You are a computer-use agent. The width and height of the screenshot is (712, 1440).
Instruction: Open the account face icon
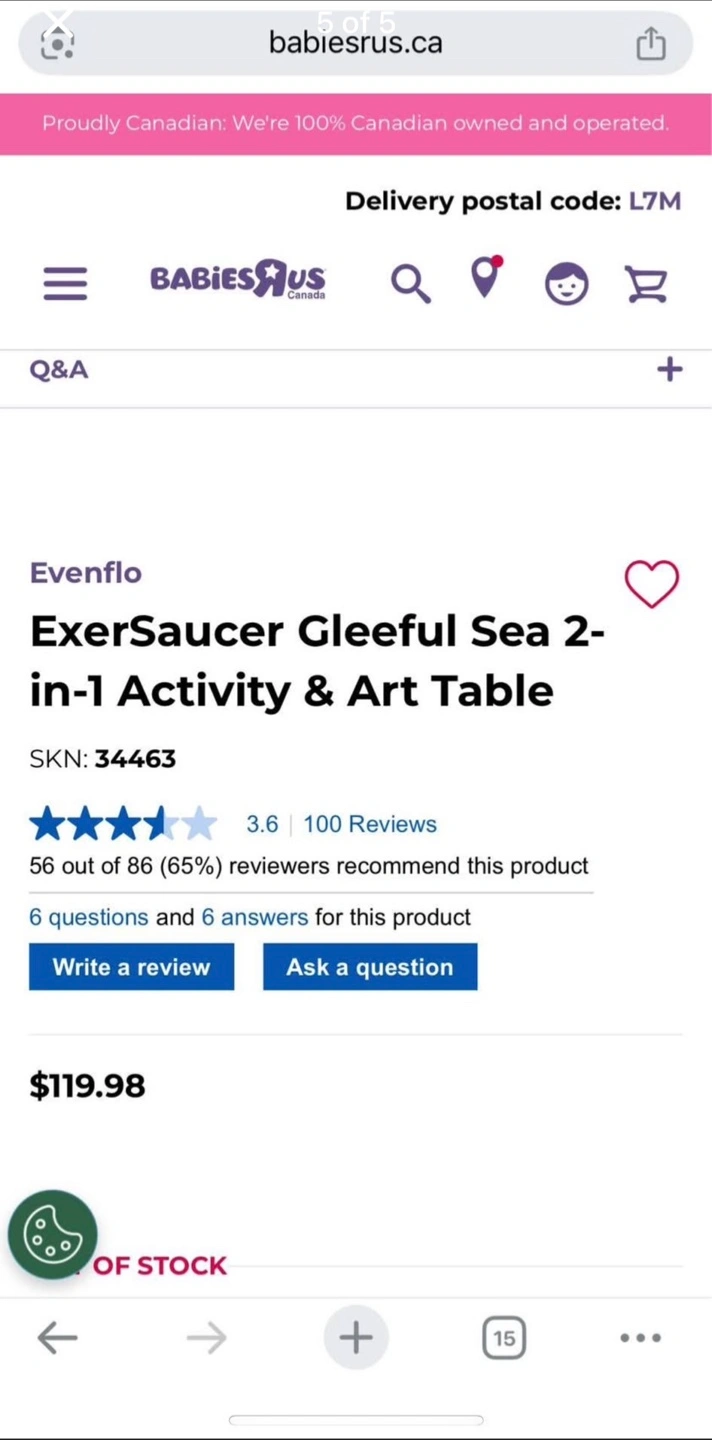coord(566,284)
